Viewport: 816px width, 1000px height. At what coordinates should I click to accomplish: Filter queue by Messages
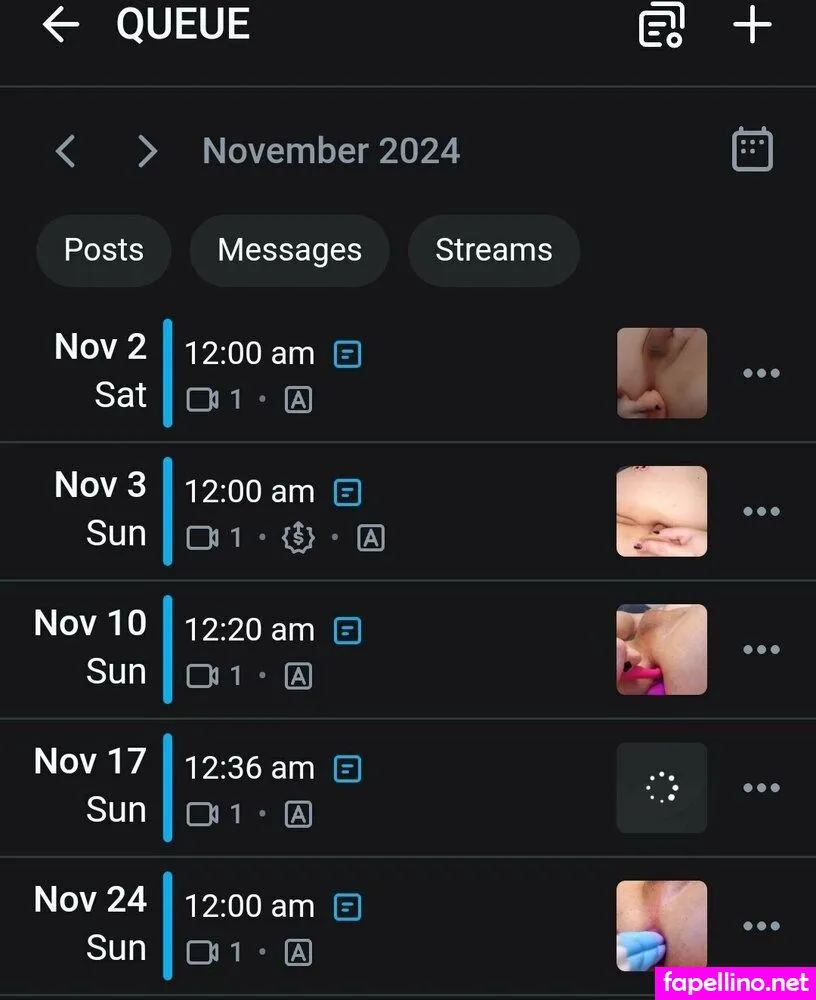pyautogui.click(x=289, y=250)
